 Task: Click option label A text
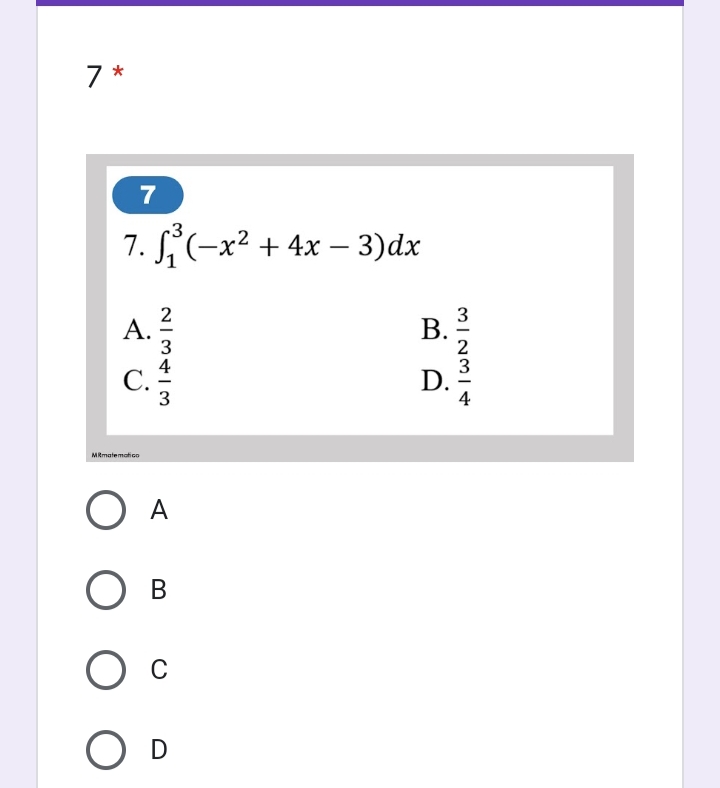coord(156,511)
